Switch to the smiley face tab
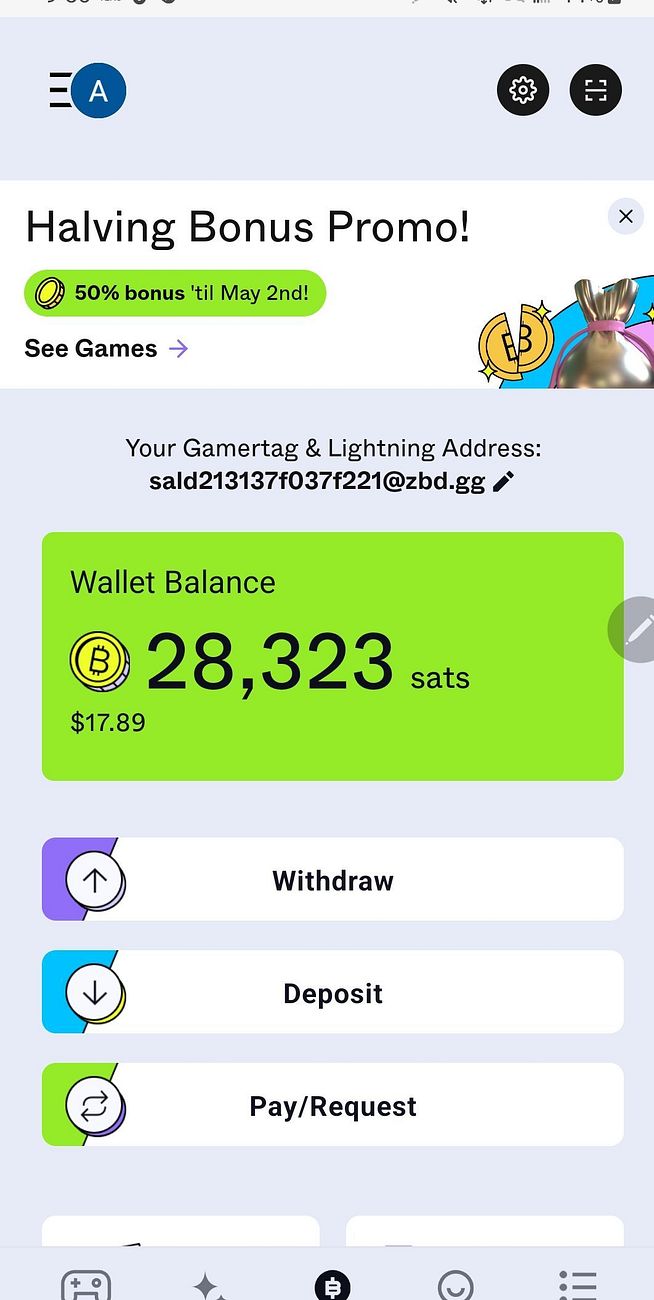Screen dimensions: 654x1300 pos(456,1285)
